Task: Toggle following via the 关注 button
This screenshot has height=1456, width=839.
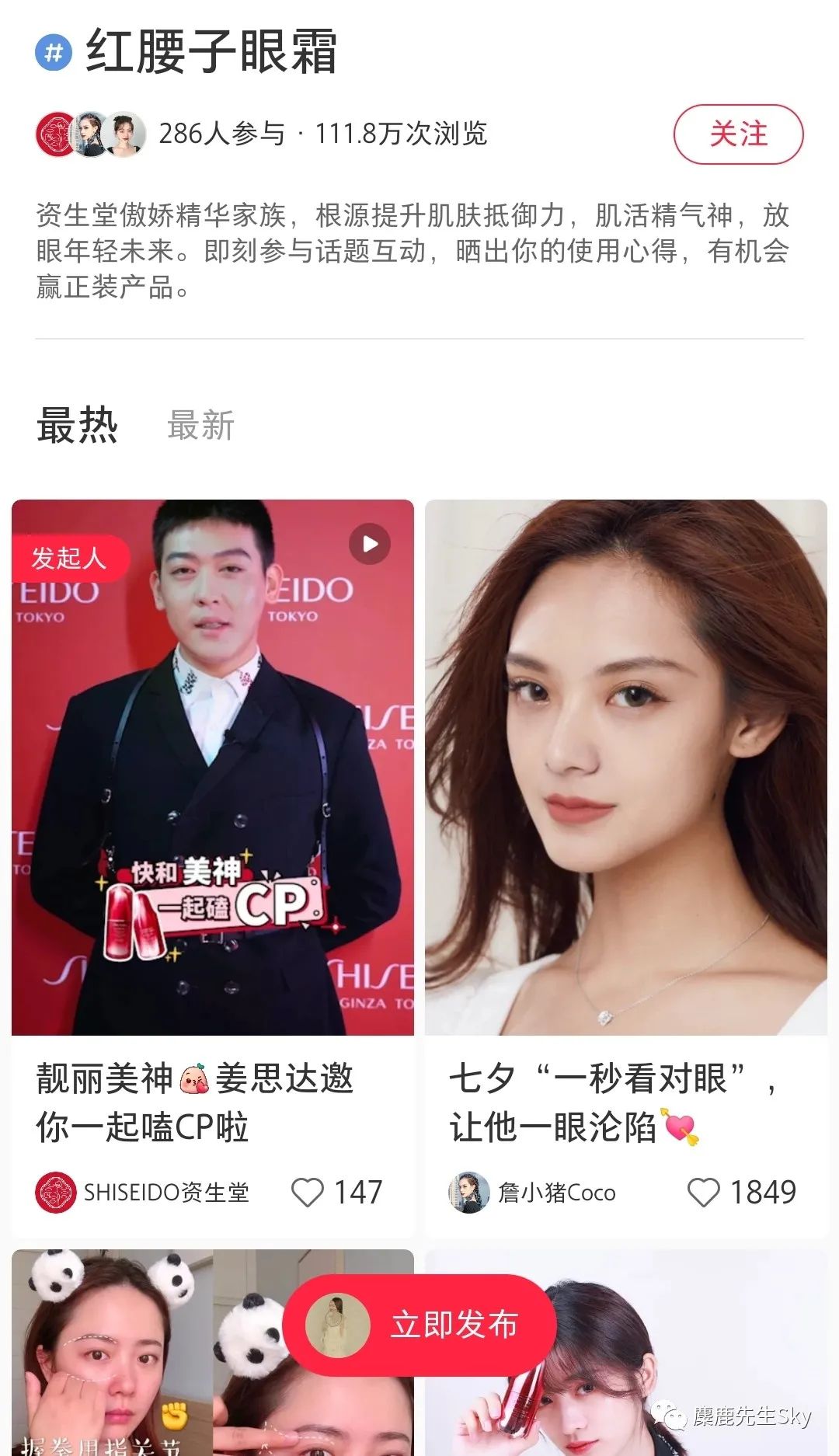Action: click(x=739, y=134)
